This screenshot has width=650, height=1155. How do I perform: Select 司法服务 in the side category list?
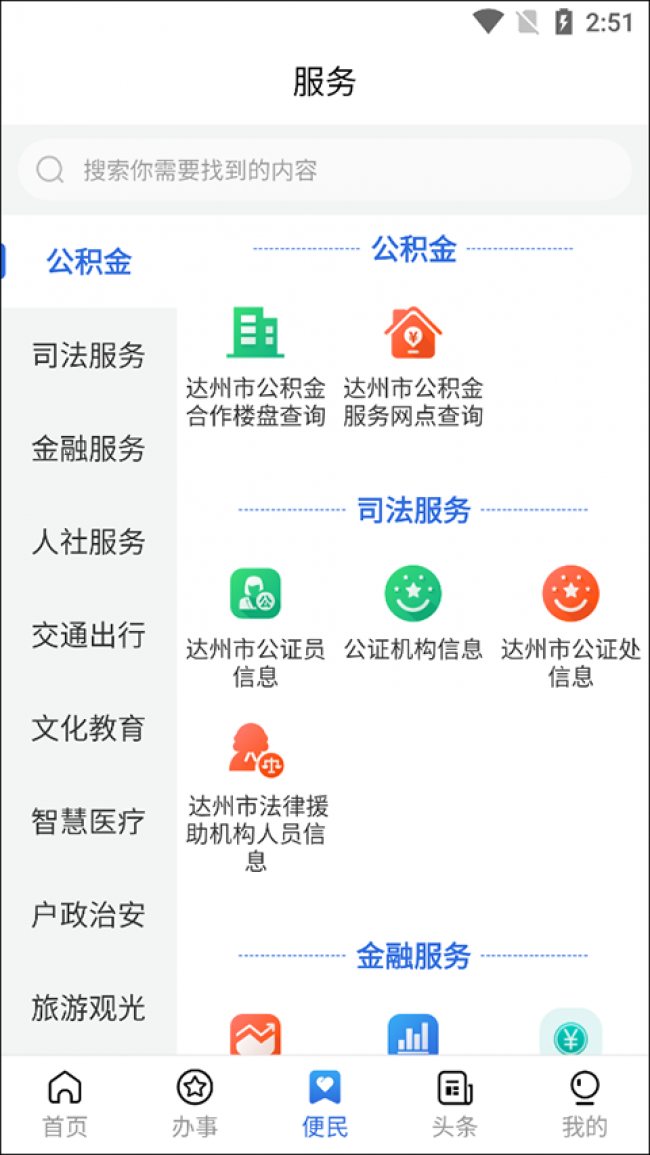click(89, 355)
